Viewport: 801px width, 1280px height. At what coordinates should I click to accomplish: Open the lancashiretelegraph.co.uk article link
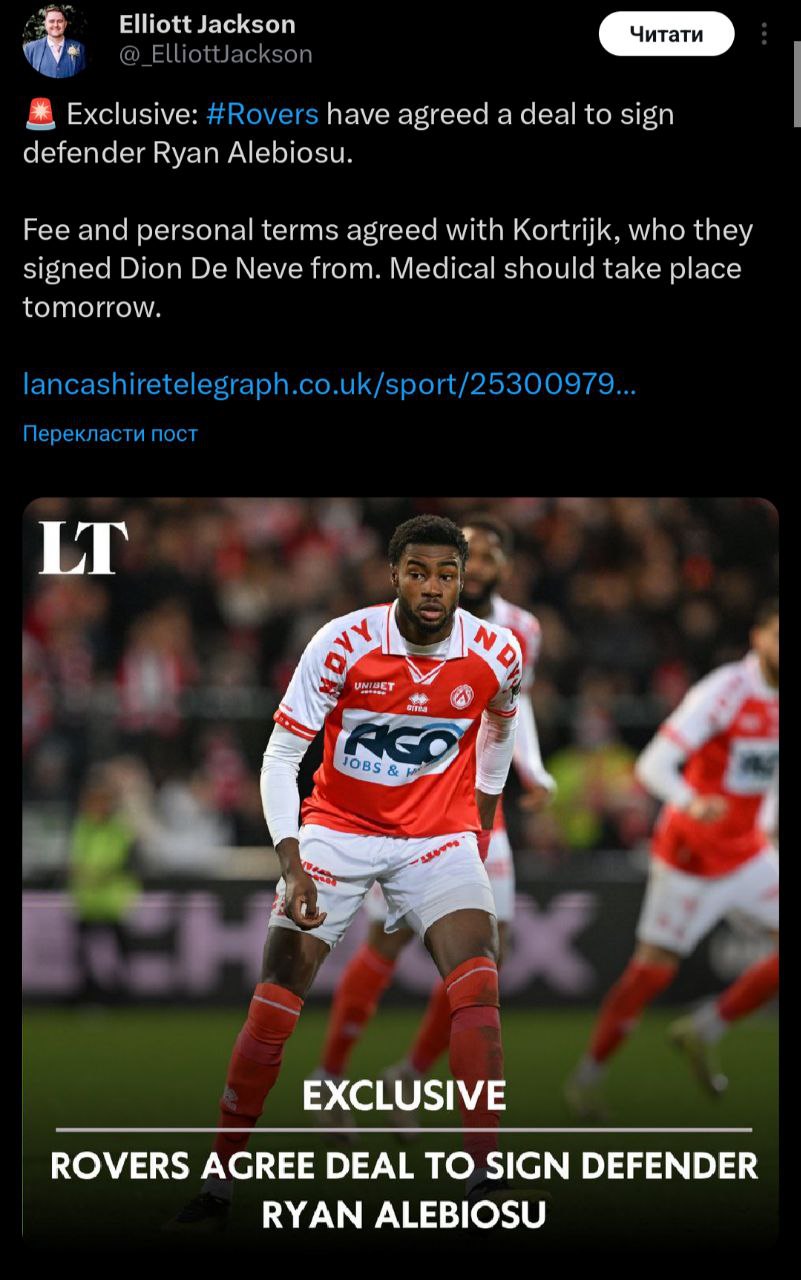[329, 384]
